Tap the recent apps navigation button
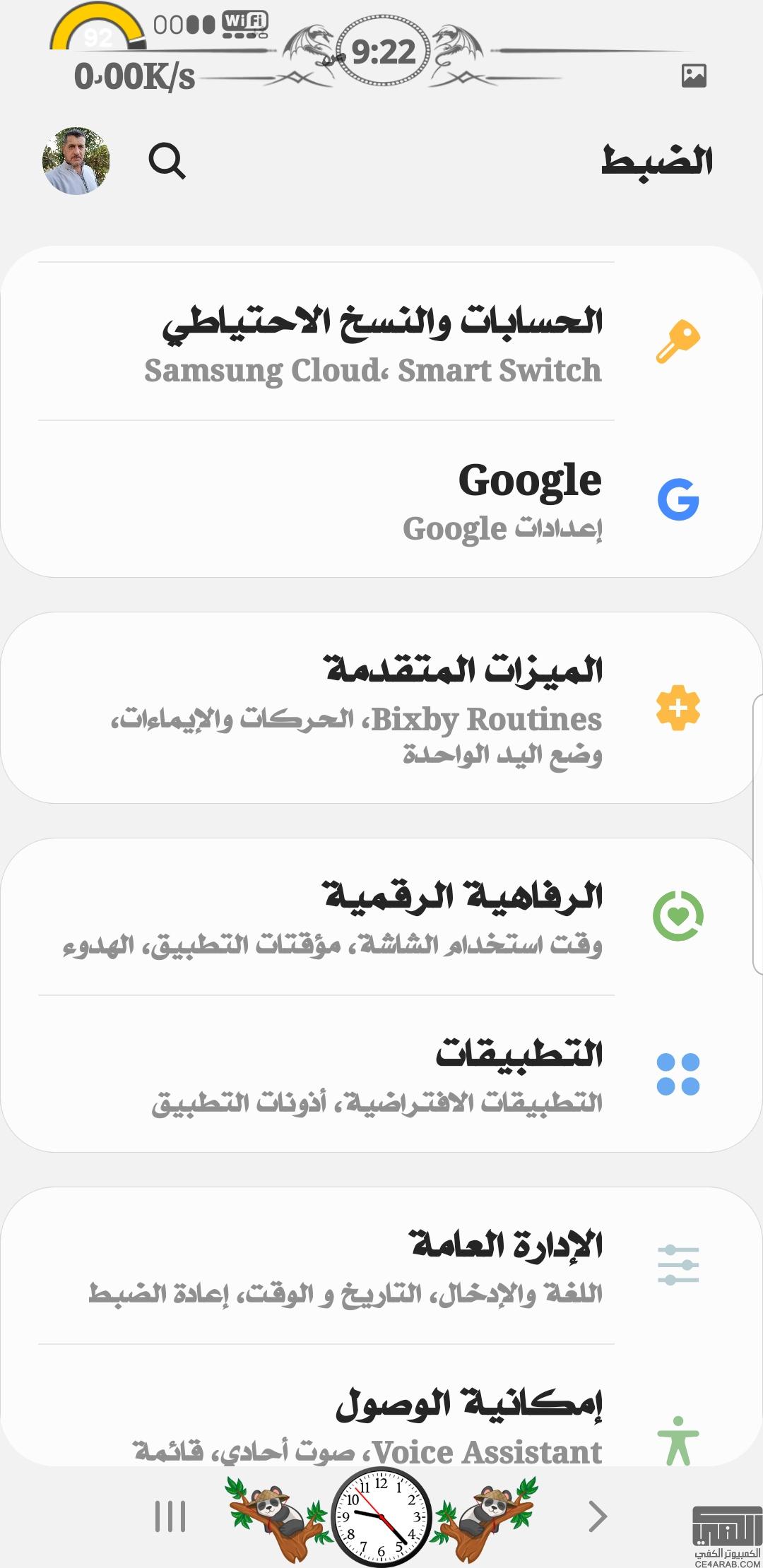 click(170, 1516)
